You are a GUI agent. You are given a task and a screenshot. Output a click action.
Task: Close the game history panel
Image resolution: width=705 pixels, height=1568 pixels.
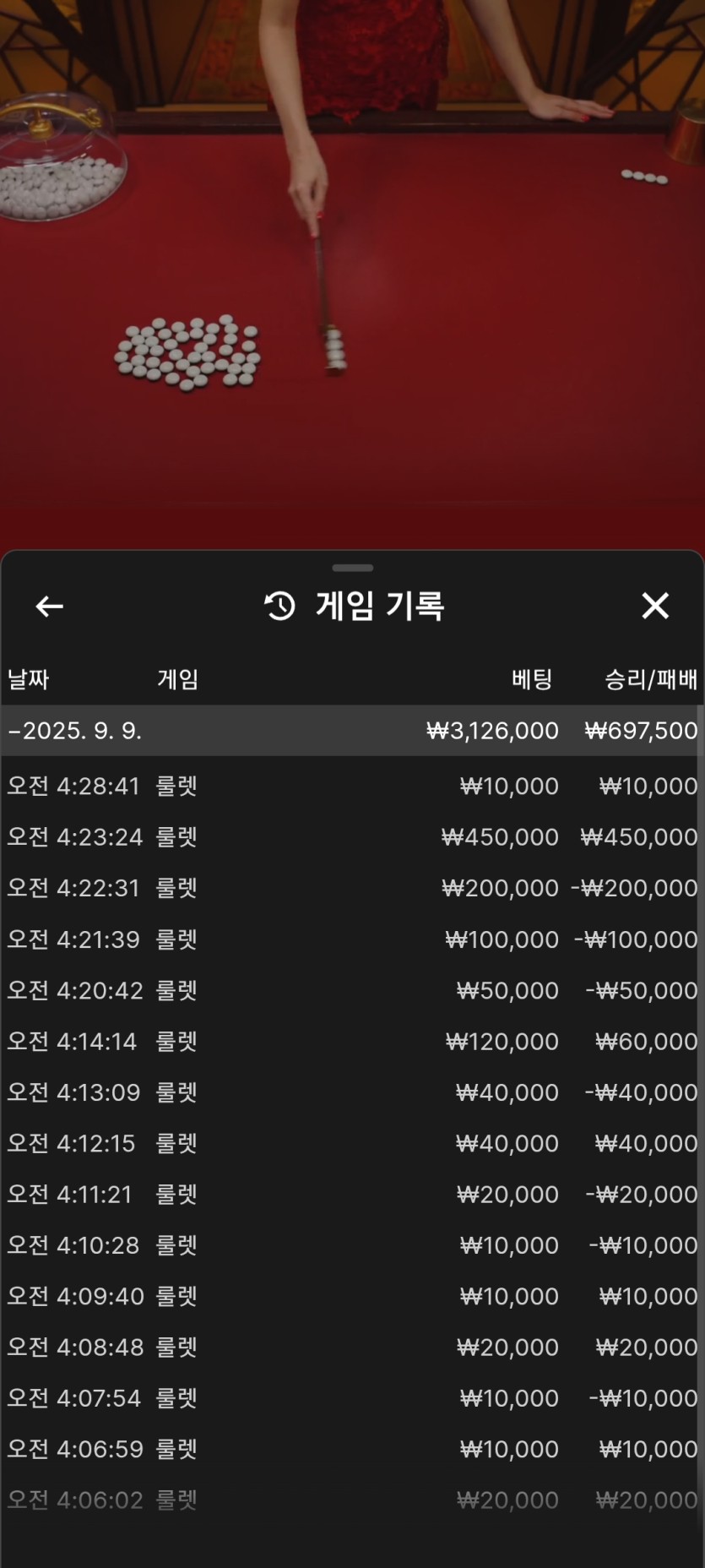[x=654, y=606]
